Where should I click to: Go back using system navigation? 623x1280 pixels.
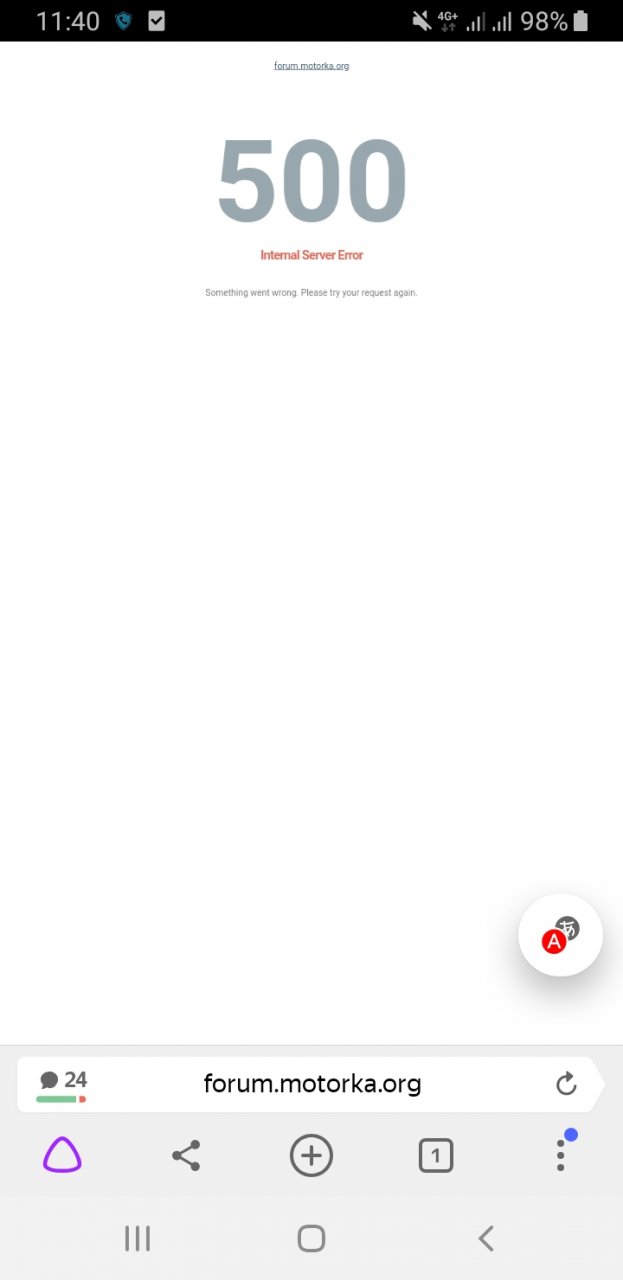click(486, 1239)
